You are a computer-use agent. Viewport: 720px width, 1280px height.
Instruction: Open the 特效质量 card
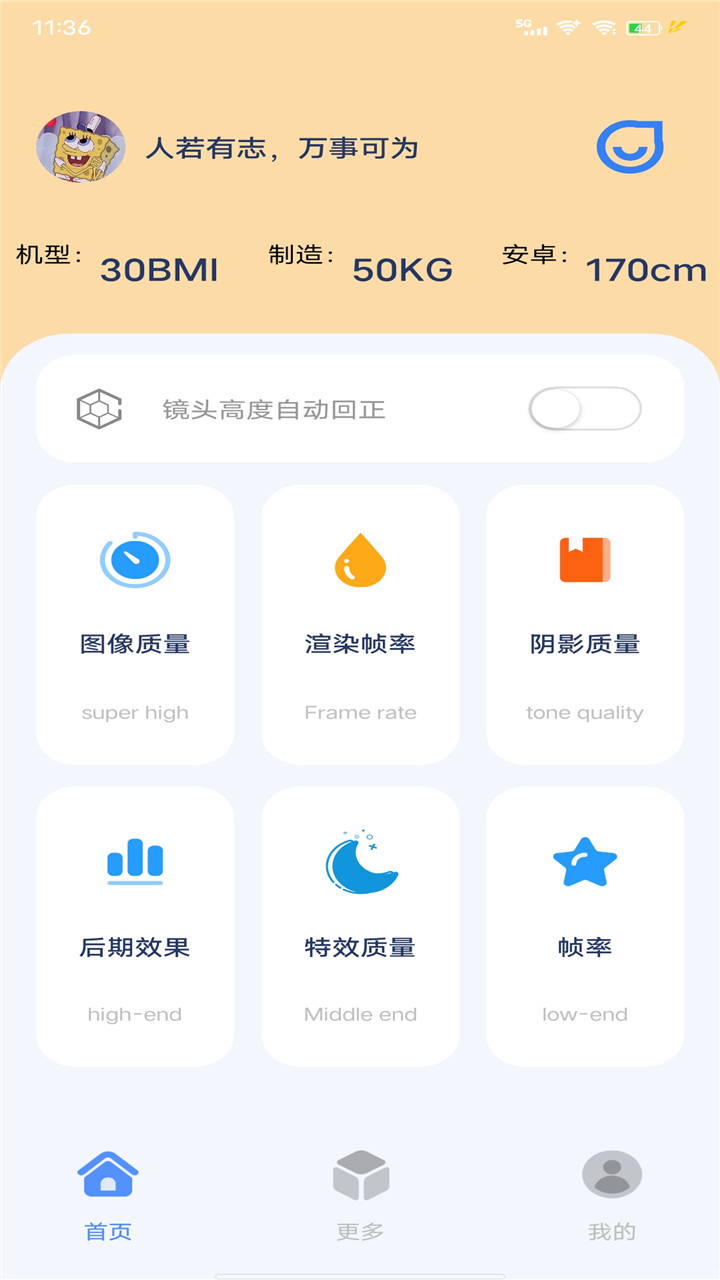pyautogui.click(x=360, y=926)
